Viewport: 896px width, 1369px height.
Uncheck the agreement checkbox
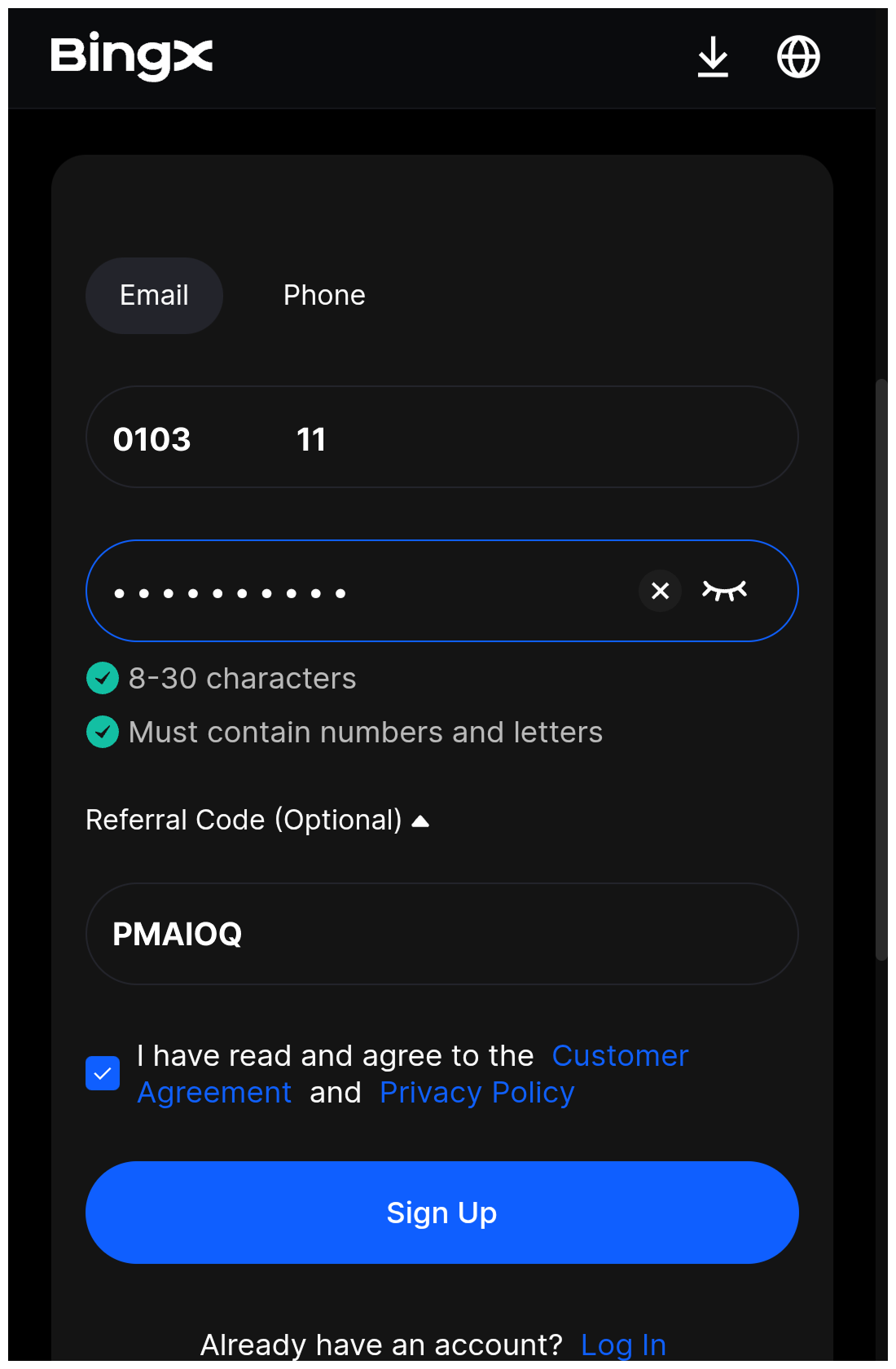click(x=103, y=1073)
